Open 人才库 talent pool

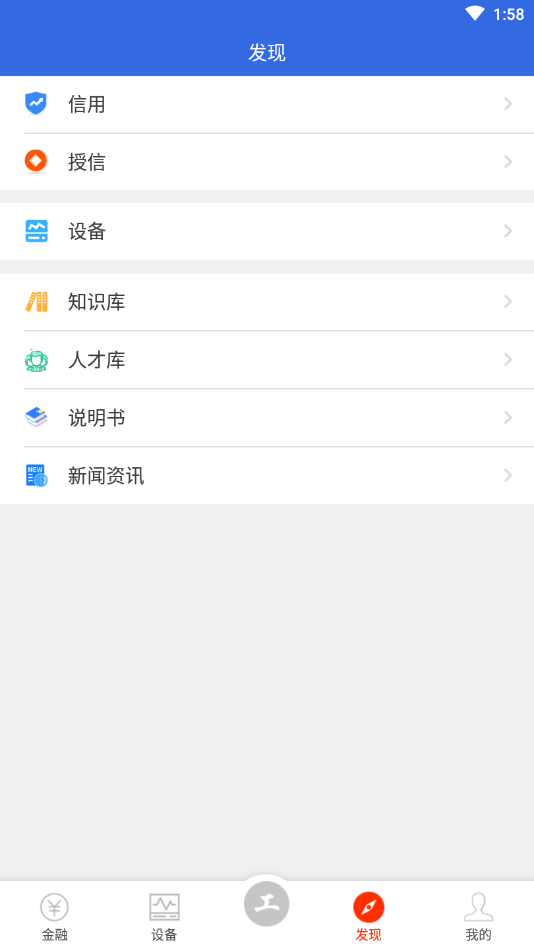pos(267,360)
